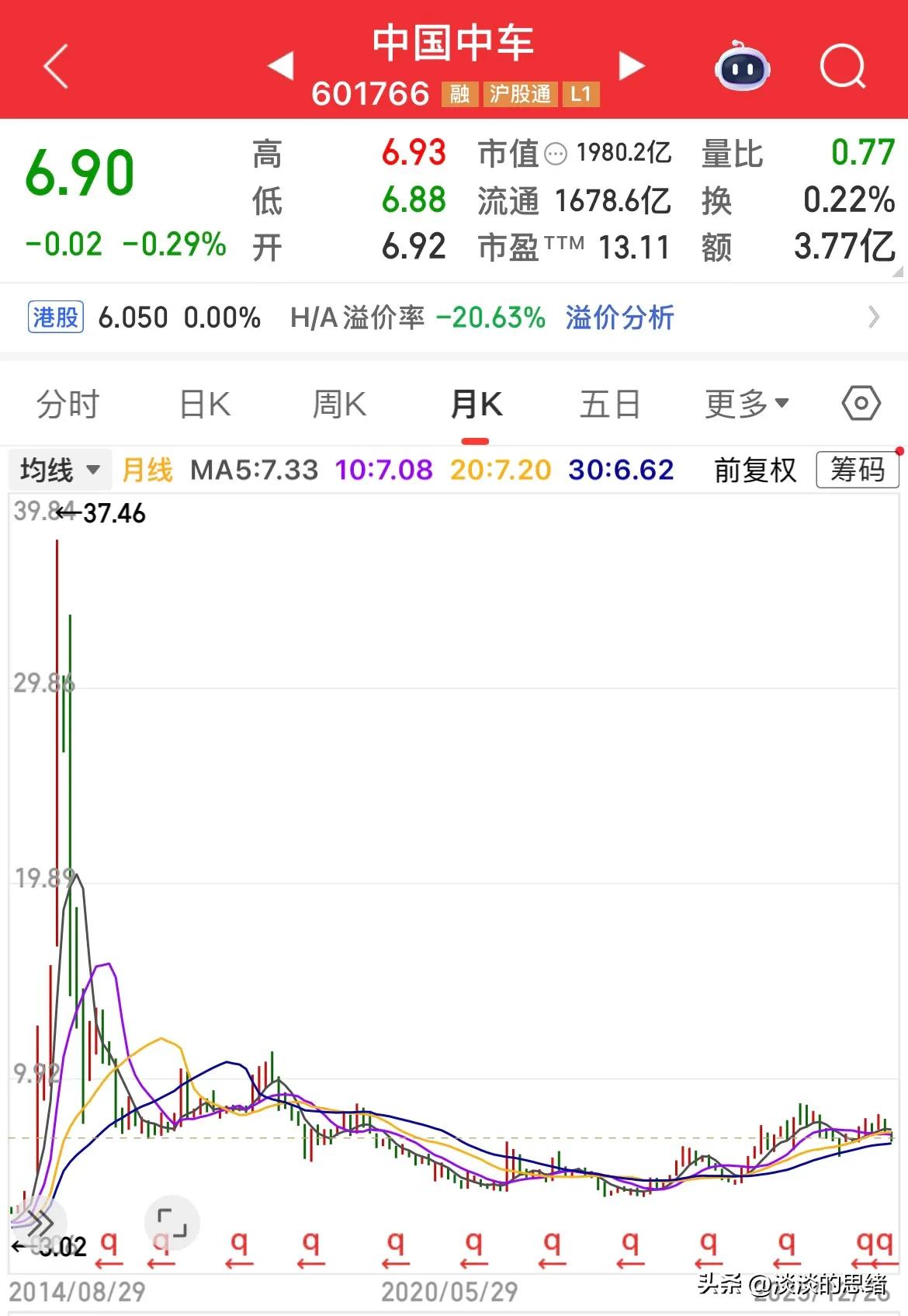
Task: Switch to the 分时 intraday tab
Action: point(68,404)
